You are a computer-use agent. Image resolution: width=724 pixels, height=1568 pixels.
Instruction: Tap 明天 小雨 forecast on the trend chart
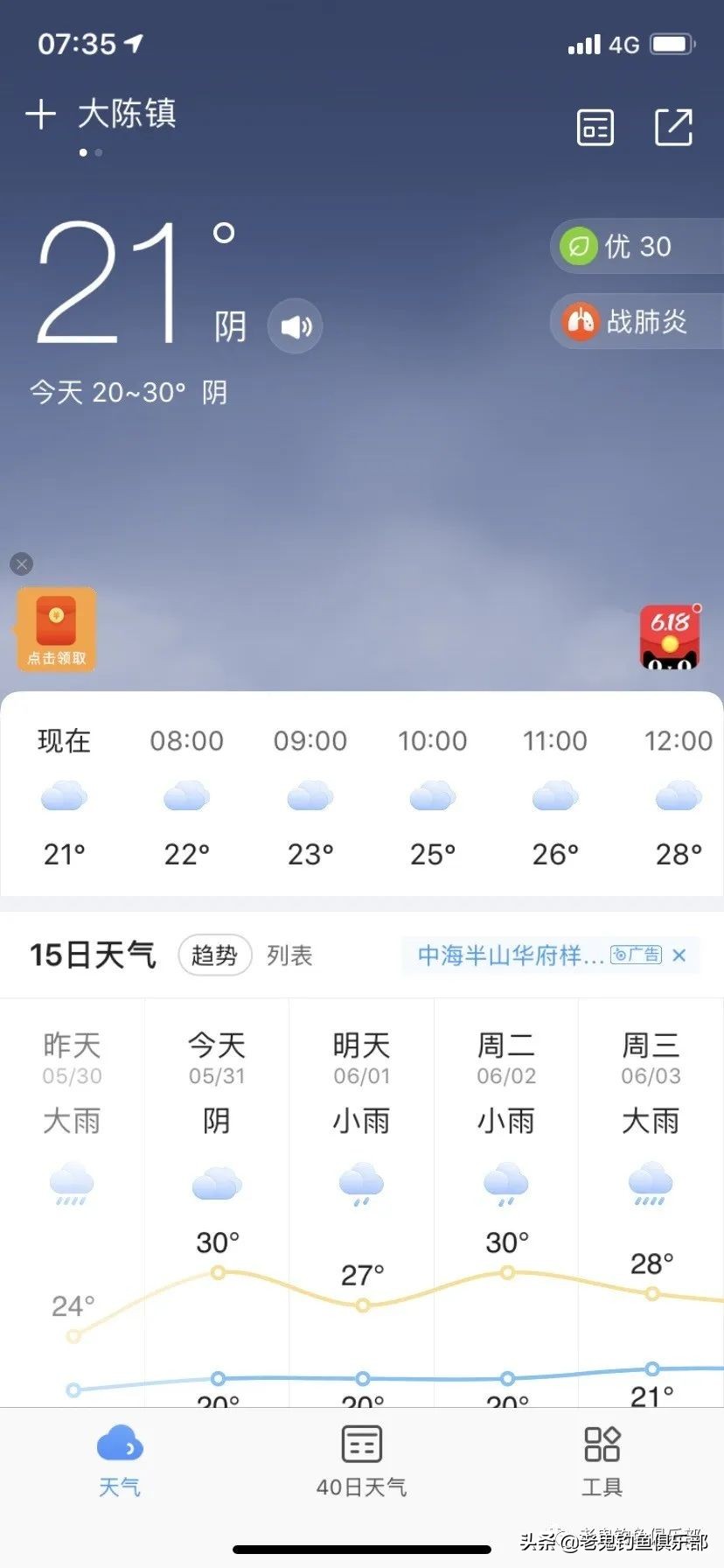[x=361, y=1123]
